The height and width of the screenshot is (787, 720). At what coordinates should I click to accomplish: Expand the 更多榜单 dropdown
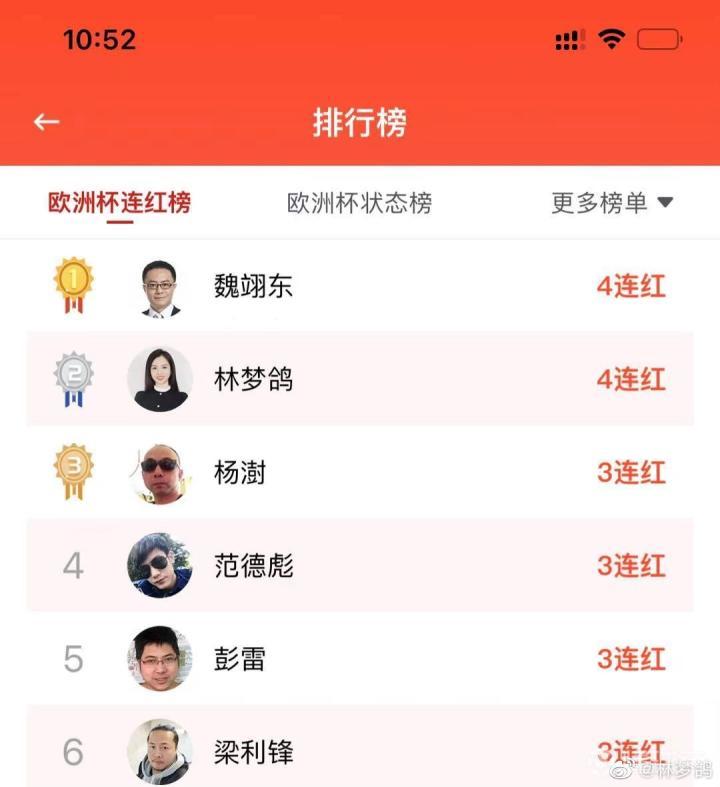click(x=612, y=203)
